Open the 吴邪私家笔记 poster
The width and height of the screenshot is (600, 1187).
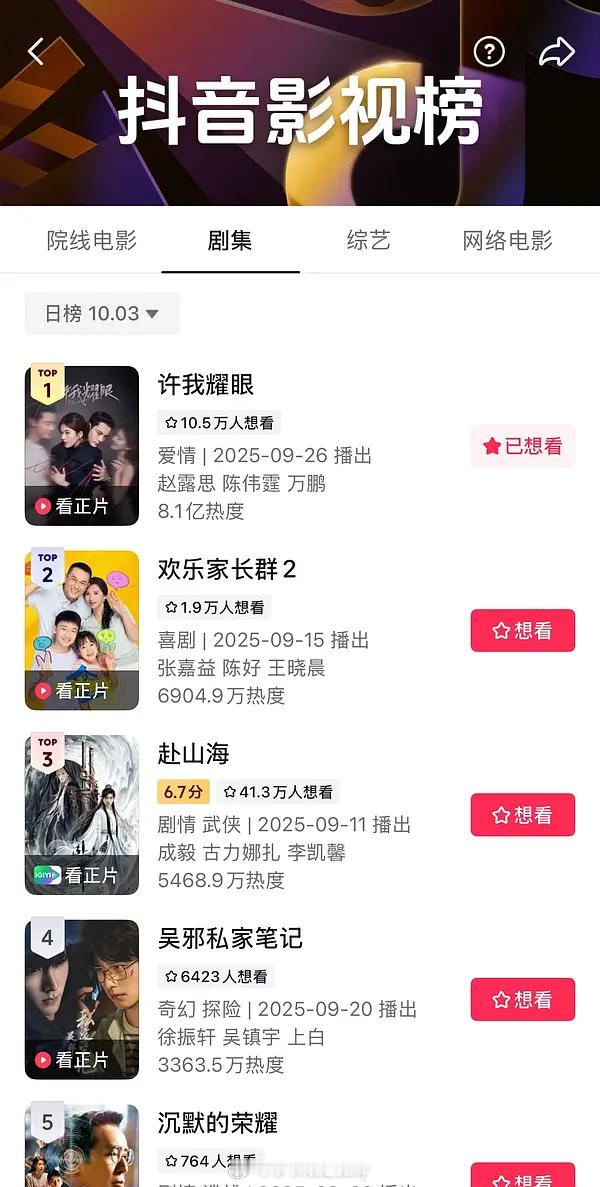tap(82, 999)
